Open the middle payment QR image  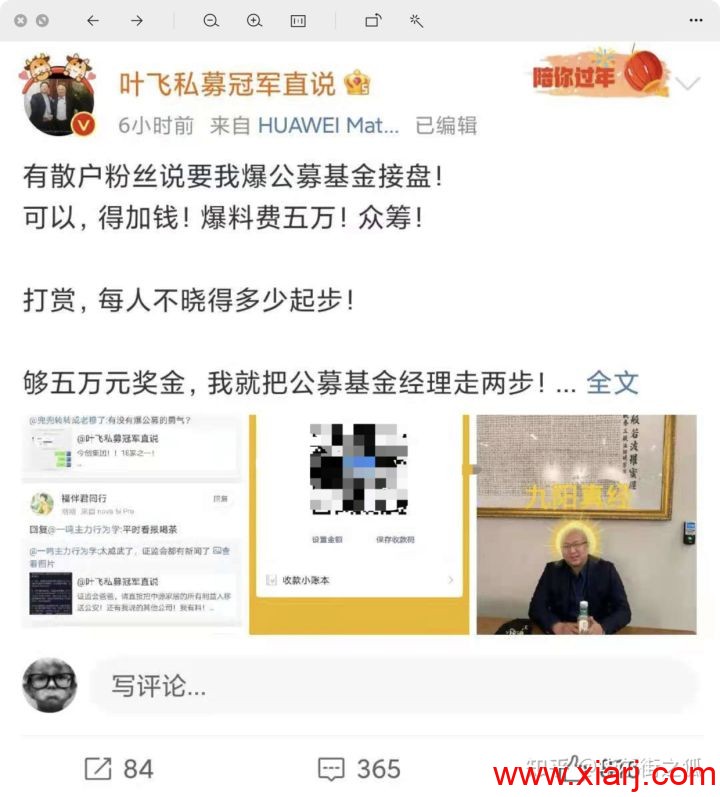coord(358,524)
